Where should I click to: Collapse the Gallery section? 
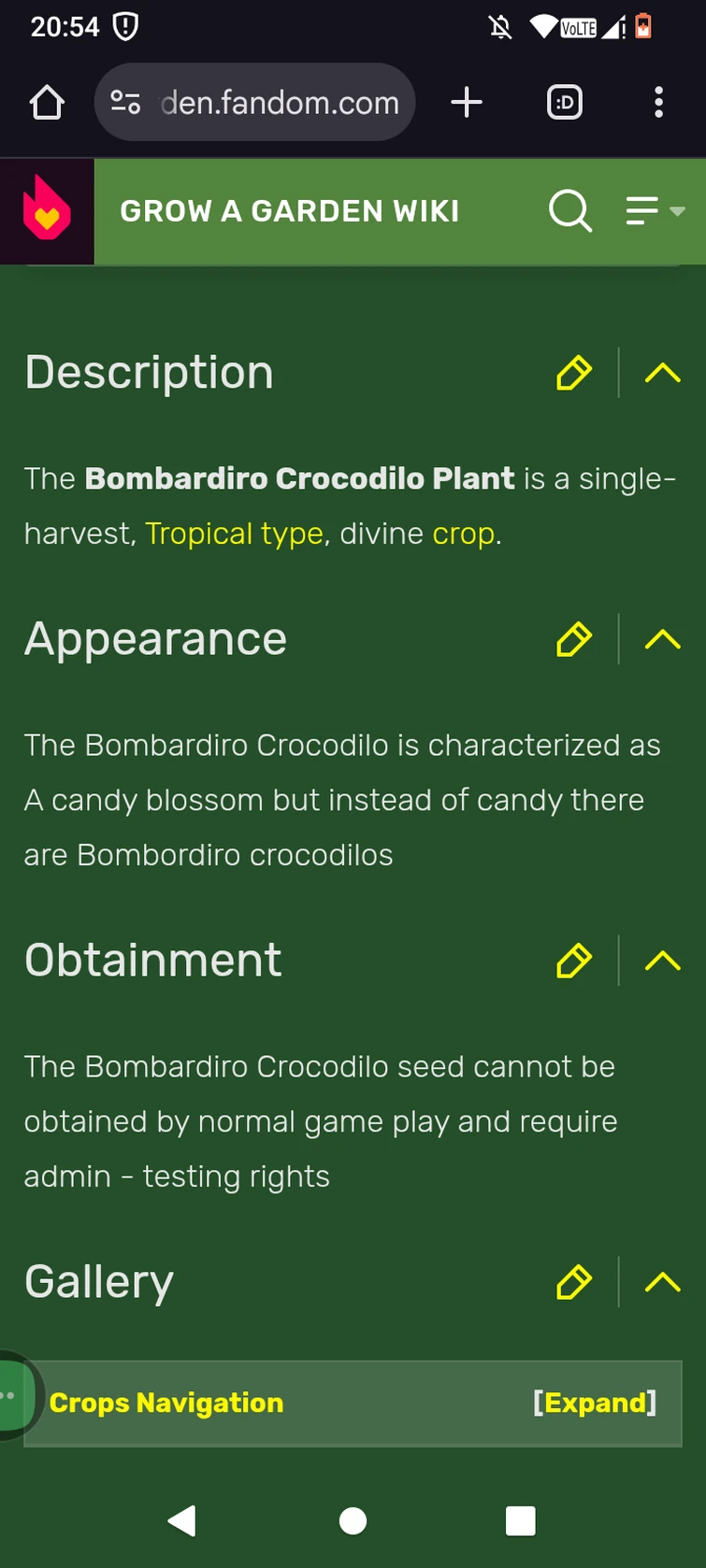tap(662, 1282)
